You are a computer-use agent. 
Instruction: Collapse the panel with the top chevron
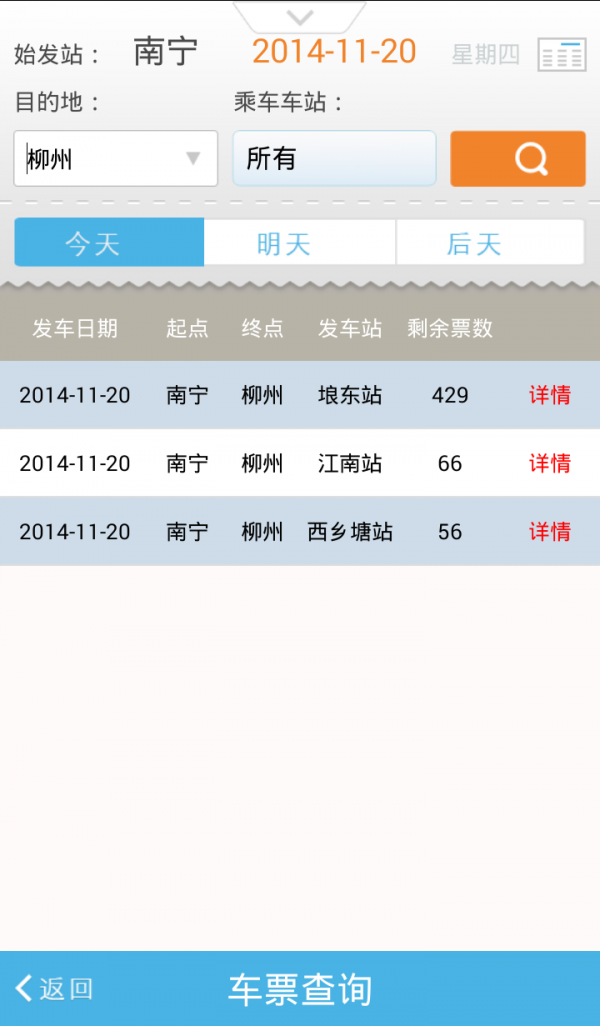click(300, 17)
